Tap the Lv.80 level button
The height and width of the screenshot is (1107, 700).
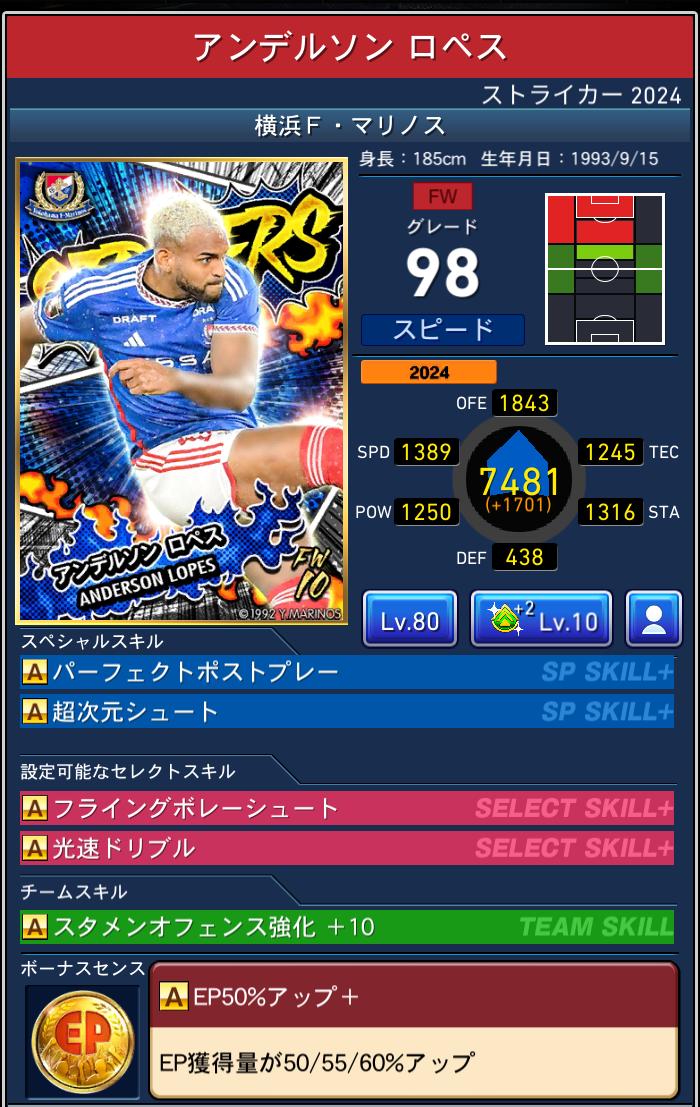point(410,620)
